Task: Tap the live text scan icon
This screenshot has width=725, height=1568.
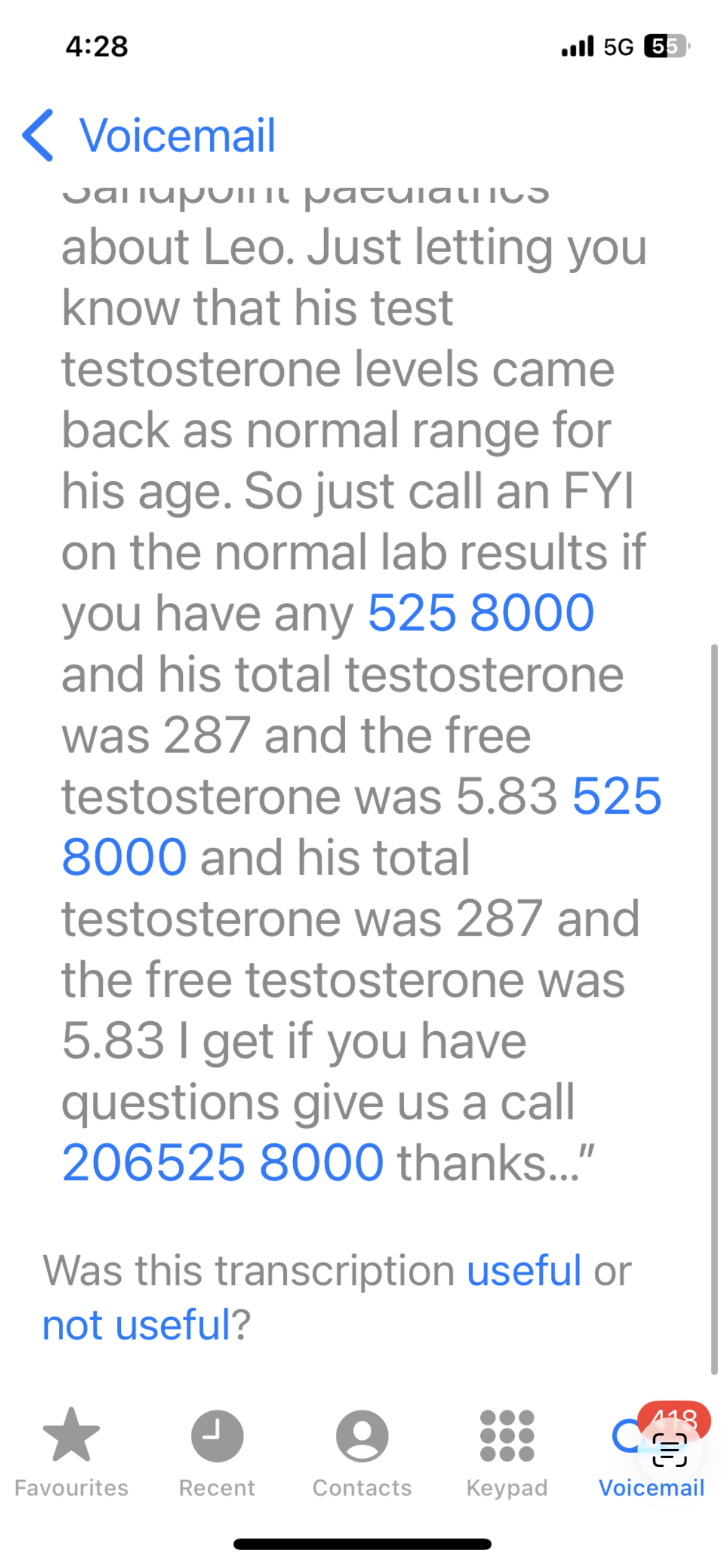Action: [670, 1450]
